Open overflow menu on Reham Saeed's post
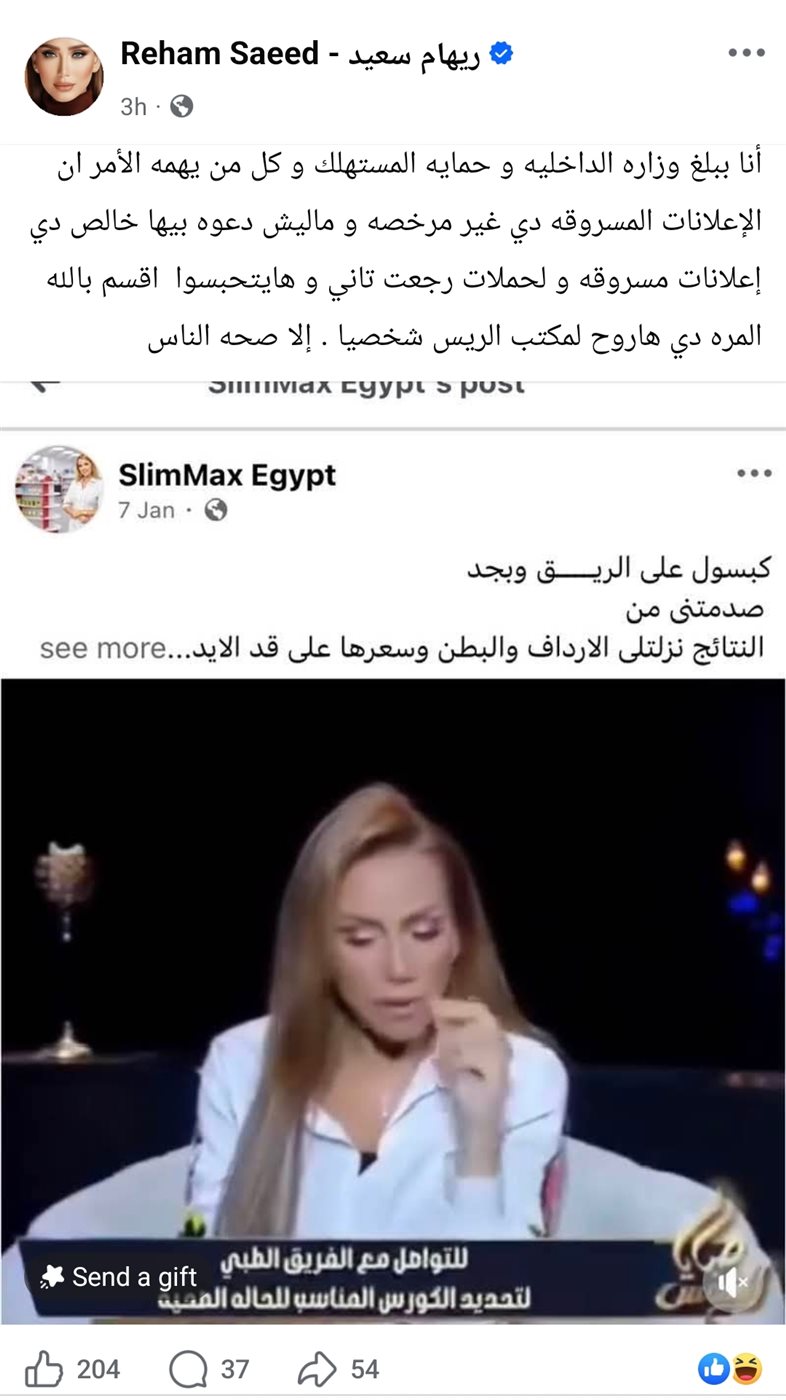This screenshot has width=786, height=1400. (746, 54)
